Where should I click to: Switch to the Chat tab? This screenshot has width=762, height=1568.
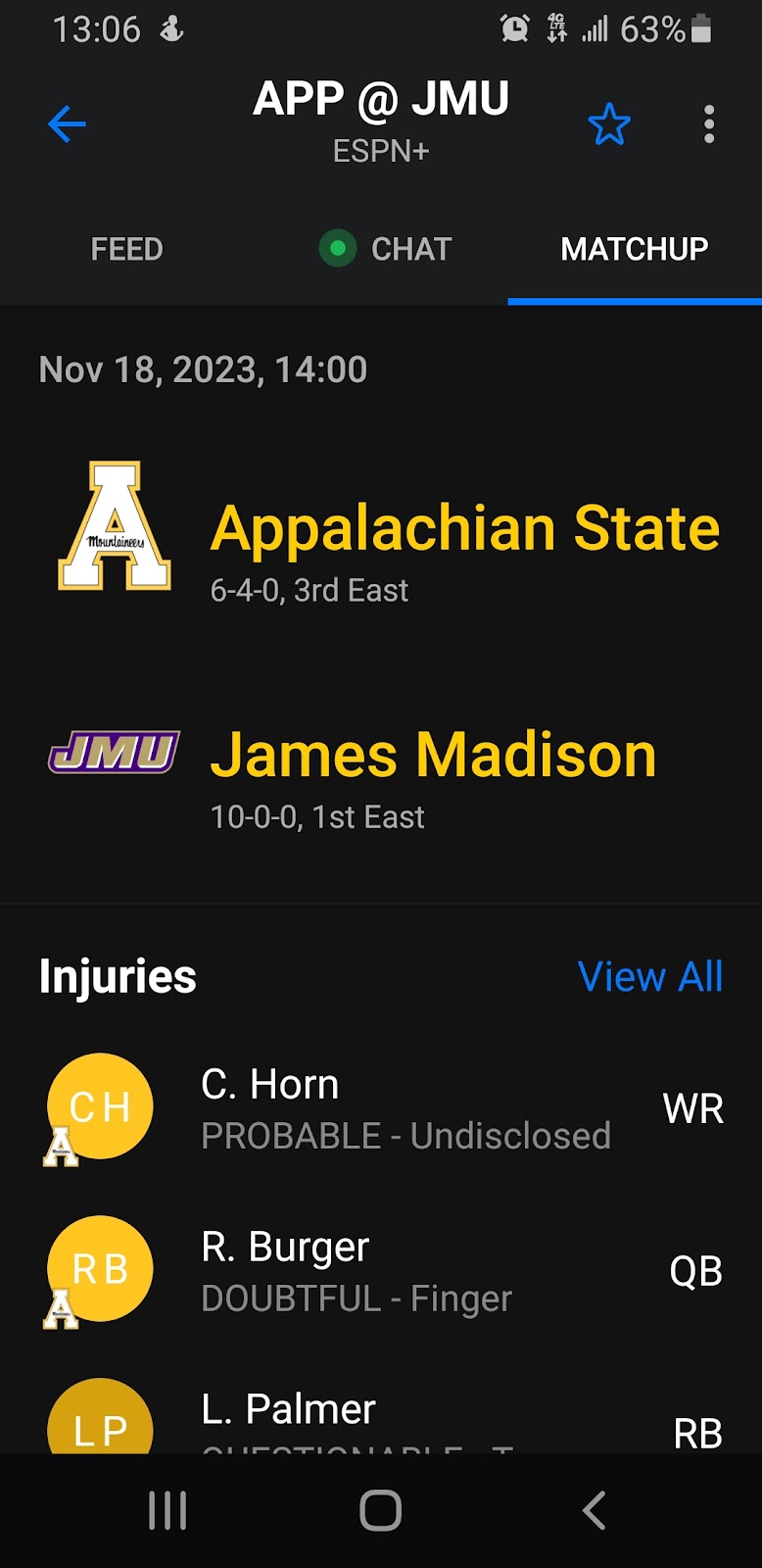pos(386,249)
